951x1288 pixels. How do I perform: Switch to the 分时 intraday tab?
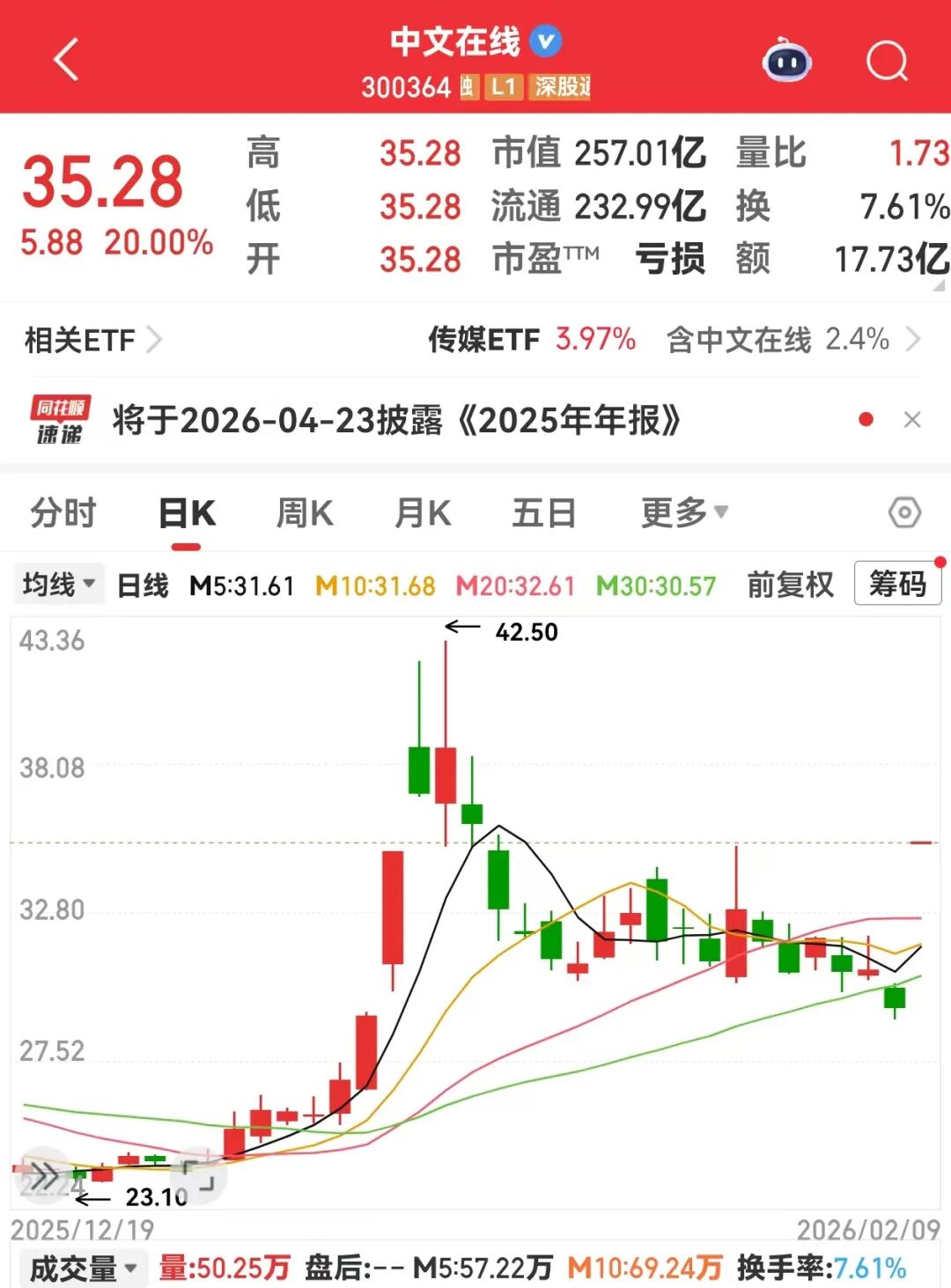pyautogui.click(x=60, y=512)
